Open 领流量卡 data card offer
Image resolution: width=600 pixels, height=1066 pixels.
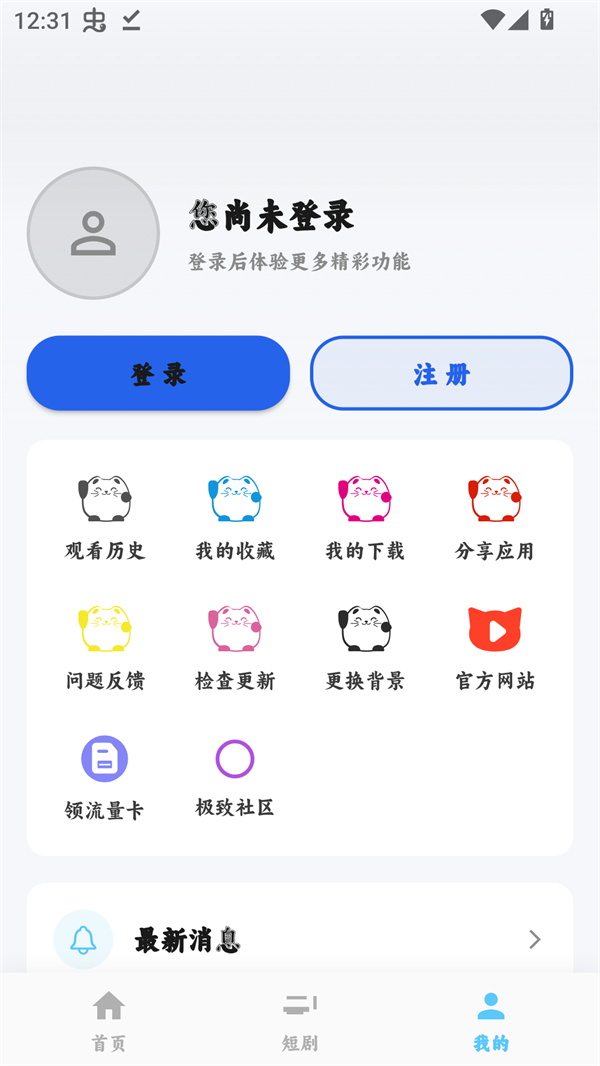(x=105, y=776)
